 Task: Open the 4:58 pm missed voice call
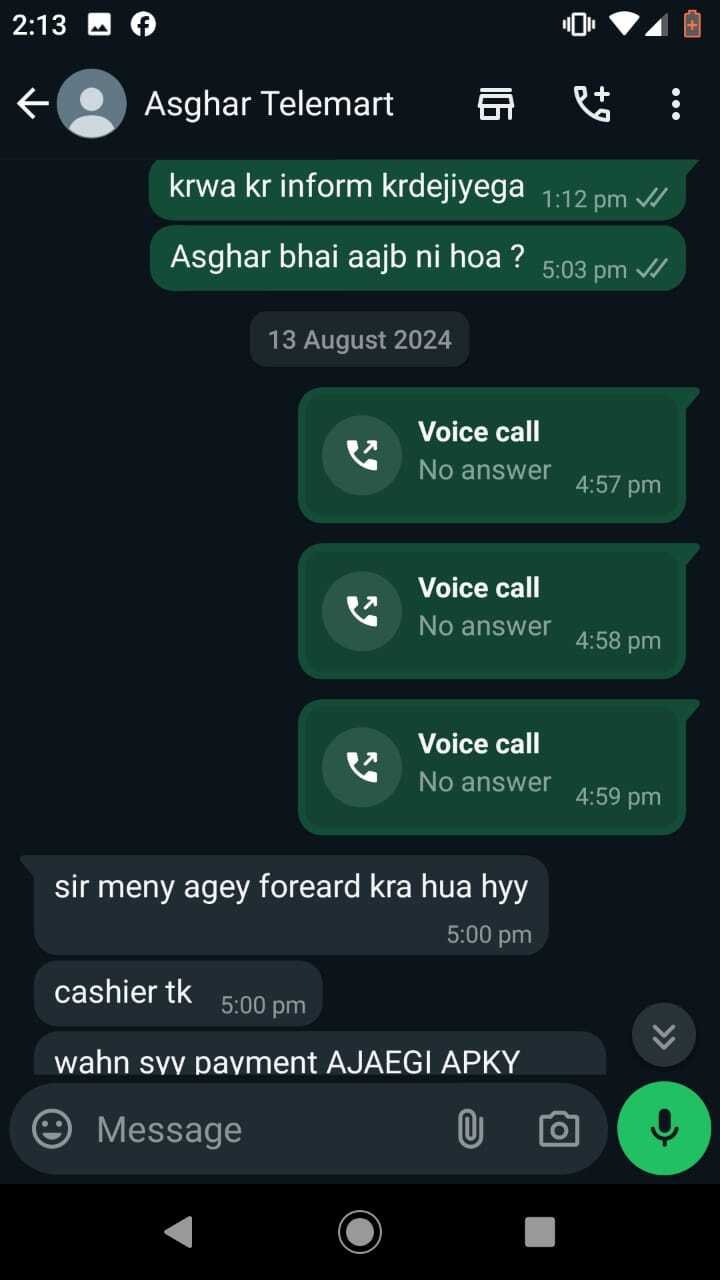[x=491, y=611]
